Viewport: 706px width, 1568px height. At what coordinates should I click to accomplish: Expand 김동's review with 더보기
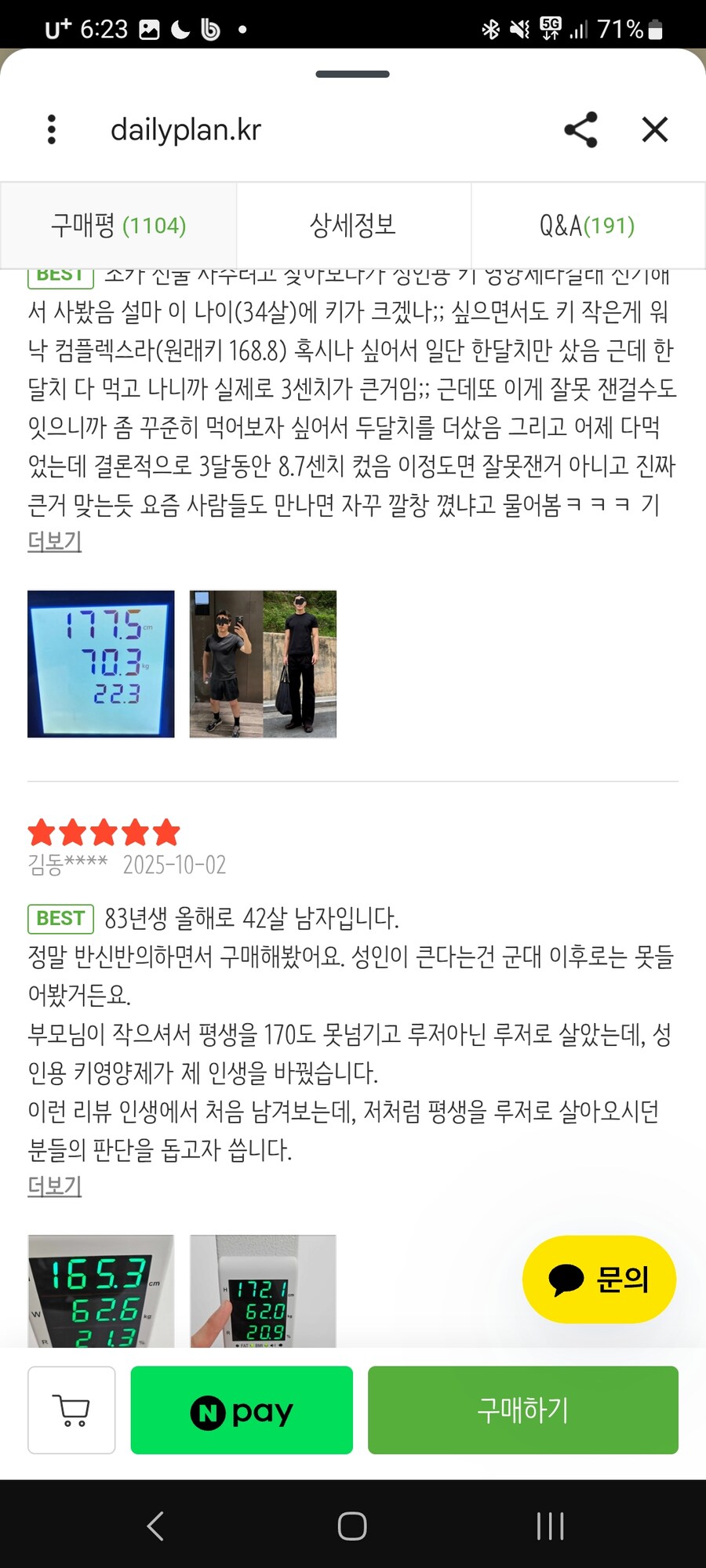53,1186
